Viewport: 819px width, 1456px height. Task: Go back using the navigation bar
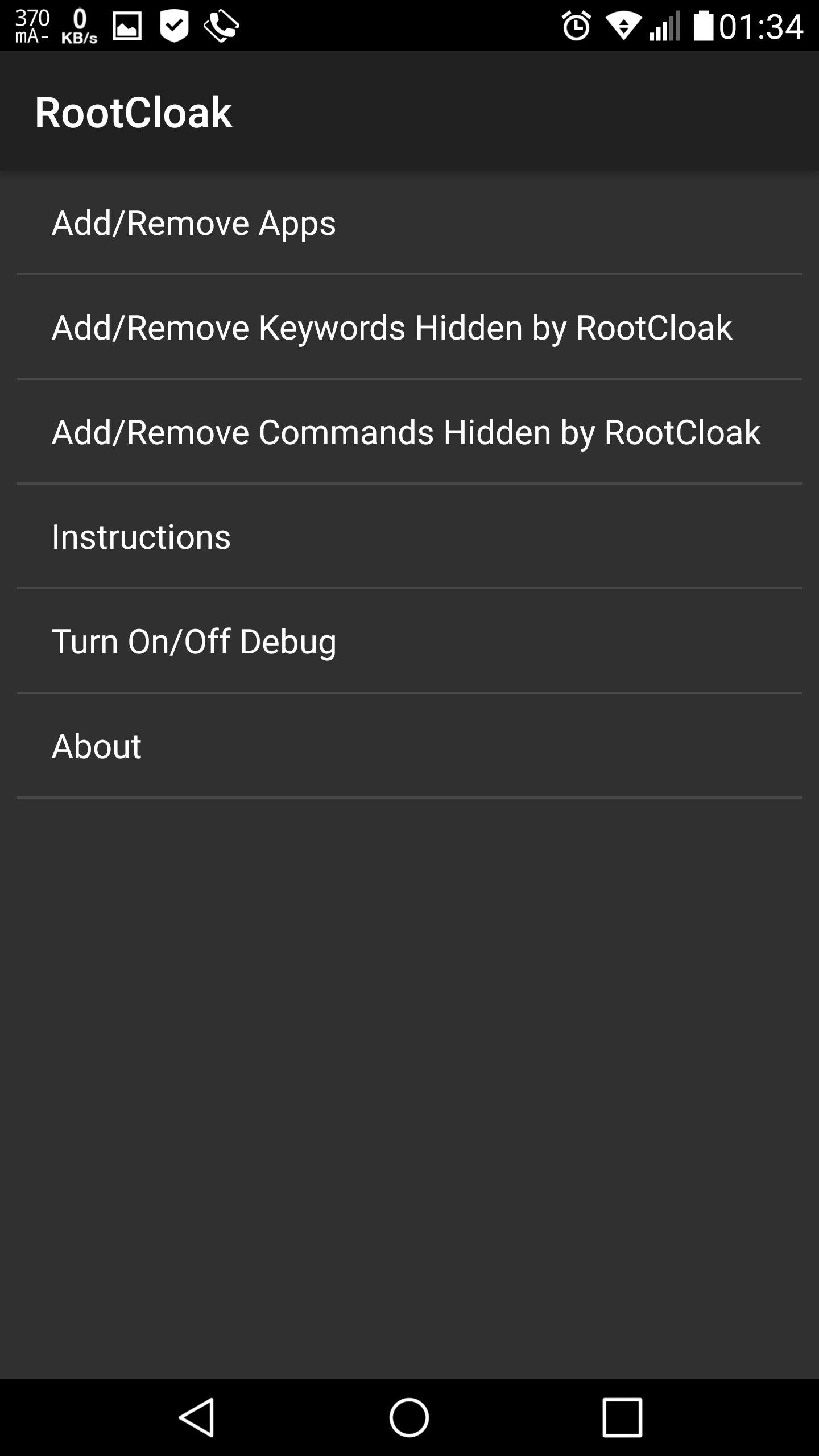click(x=197, y=1417)
